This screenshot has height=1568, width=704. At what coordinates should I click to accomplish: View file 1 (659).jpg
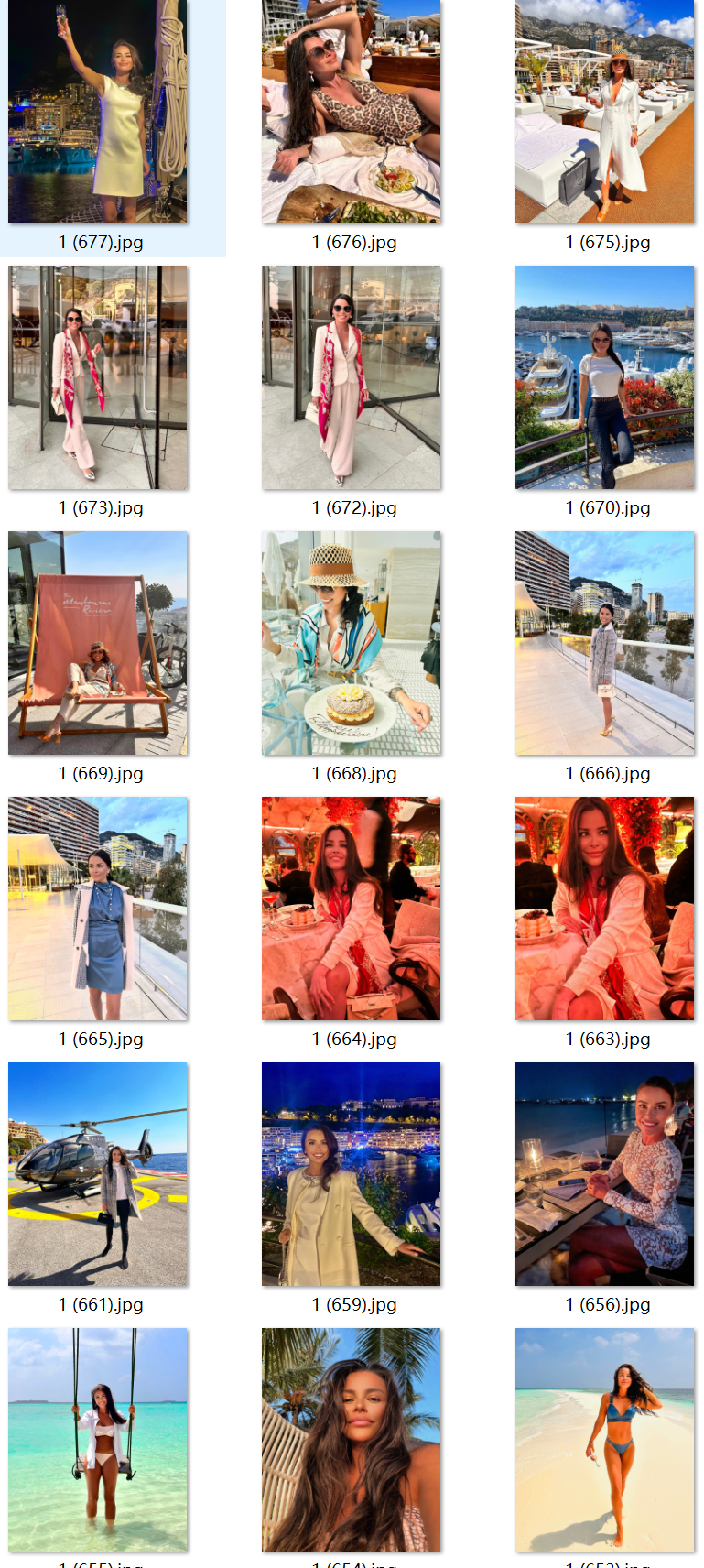(x=352, y=1174)
